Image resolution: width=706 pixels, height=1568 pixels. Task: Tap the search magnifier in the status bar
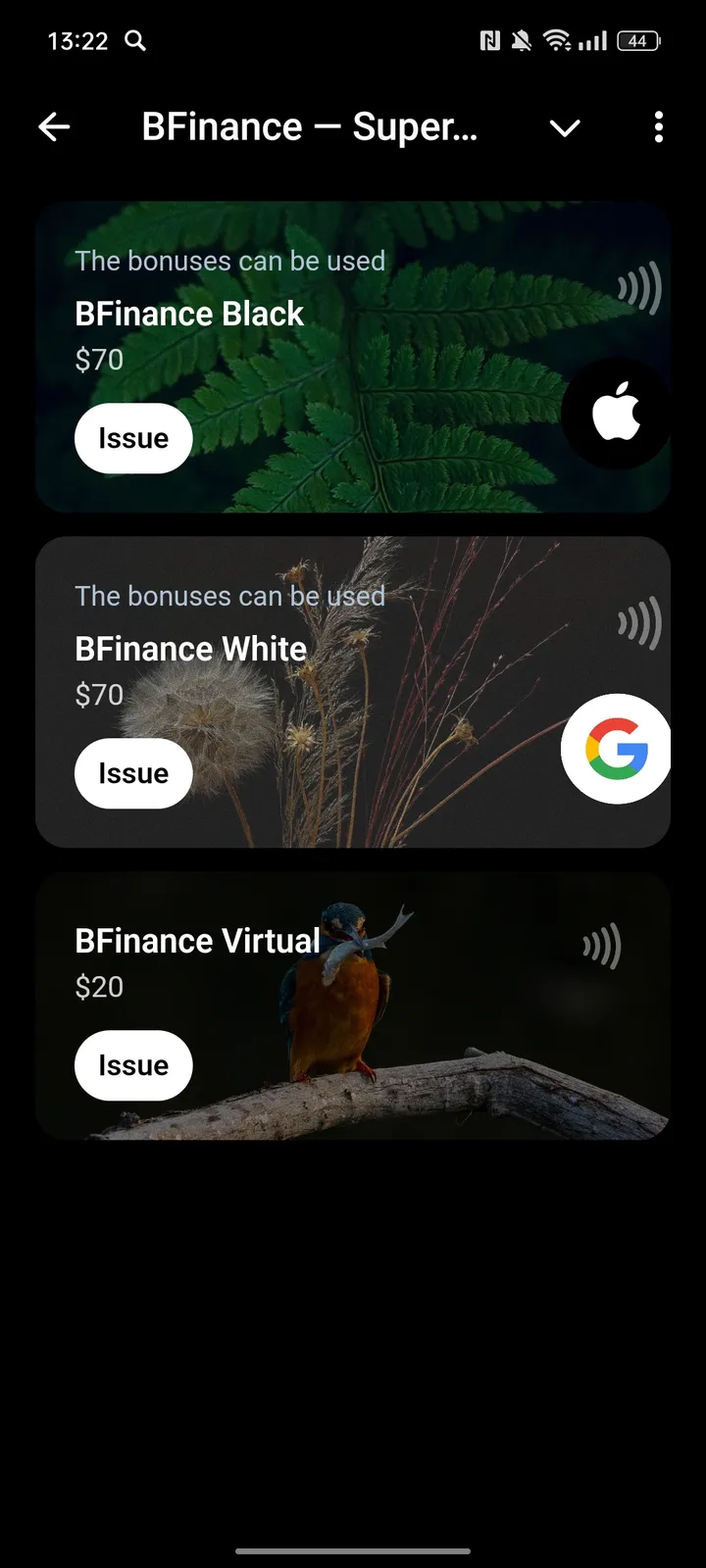point(135,41)
